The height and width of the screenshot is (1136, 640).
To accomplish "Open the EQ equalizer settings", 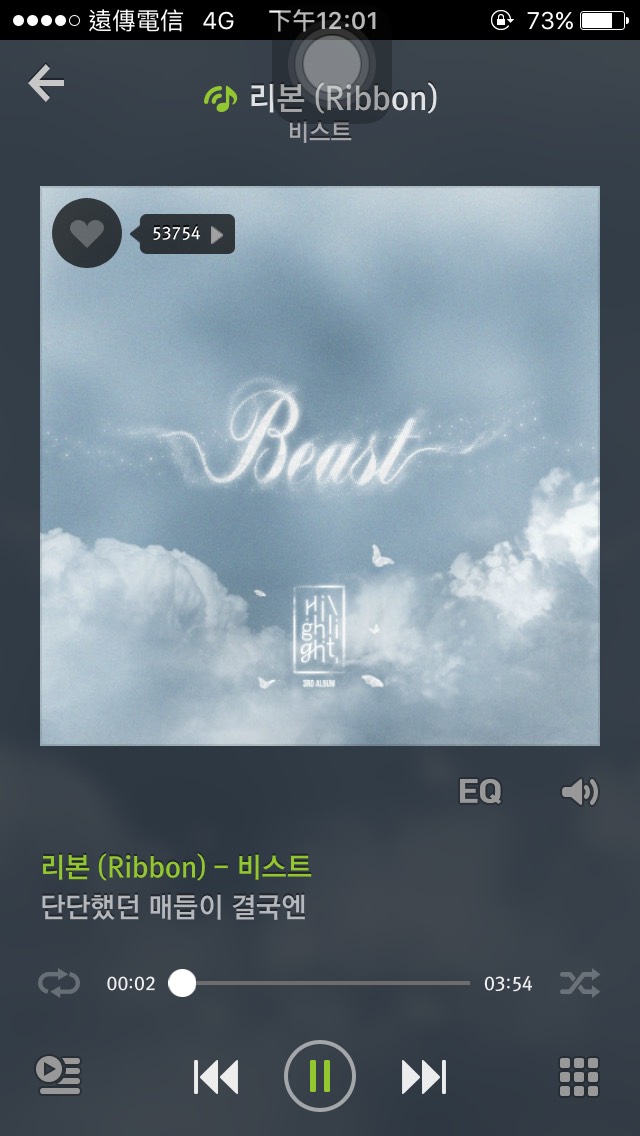I will tap(479, 792).
